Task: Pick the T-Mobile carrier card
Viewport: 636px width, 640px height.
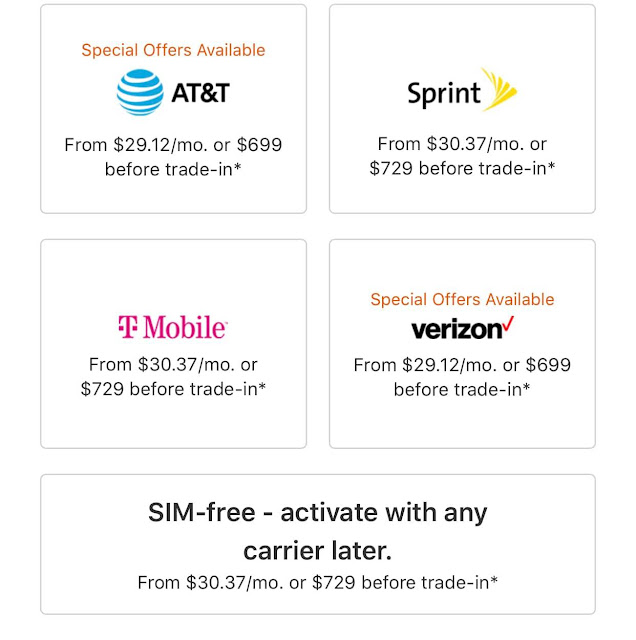Action: click(x=173, y=343)
